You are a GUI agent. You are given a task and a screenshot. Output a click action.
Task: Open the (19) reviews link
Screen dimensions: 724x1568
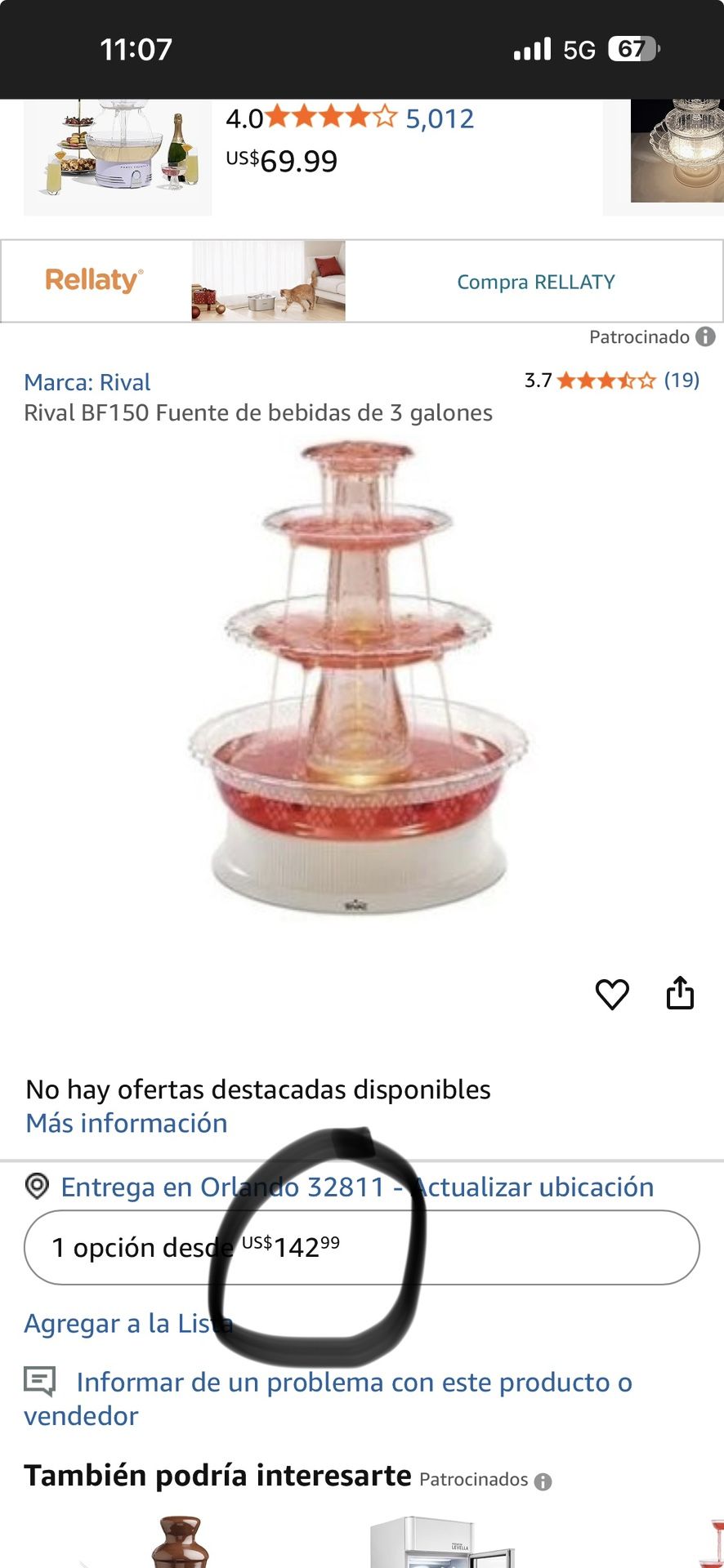[683, 381]
